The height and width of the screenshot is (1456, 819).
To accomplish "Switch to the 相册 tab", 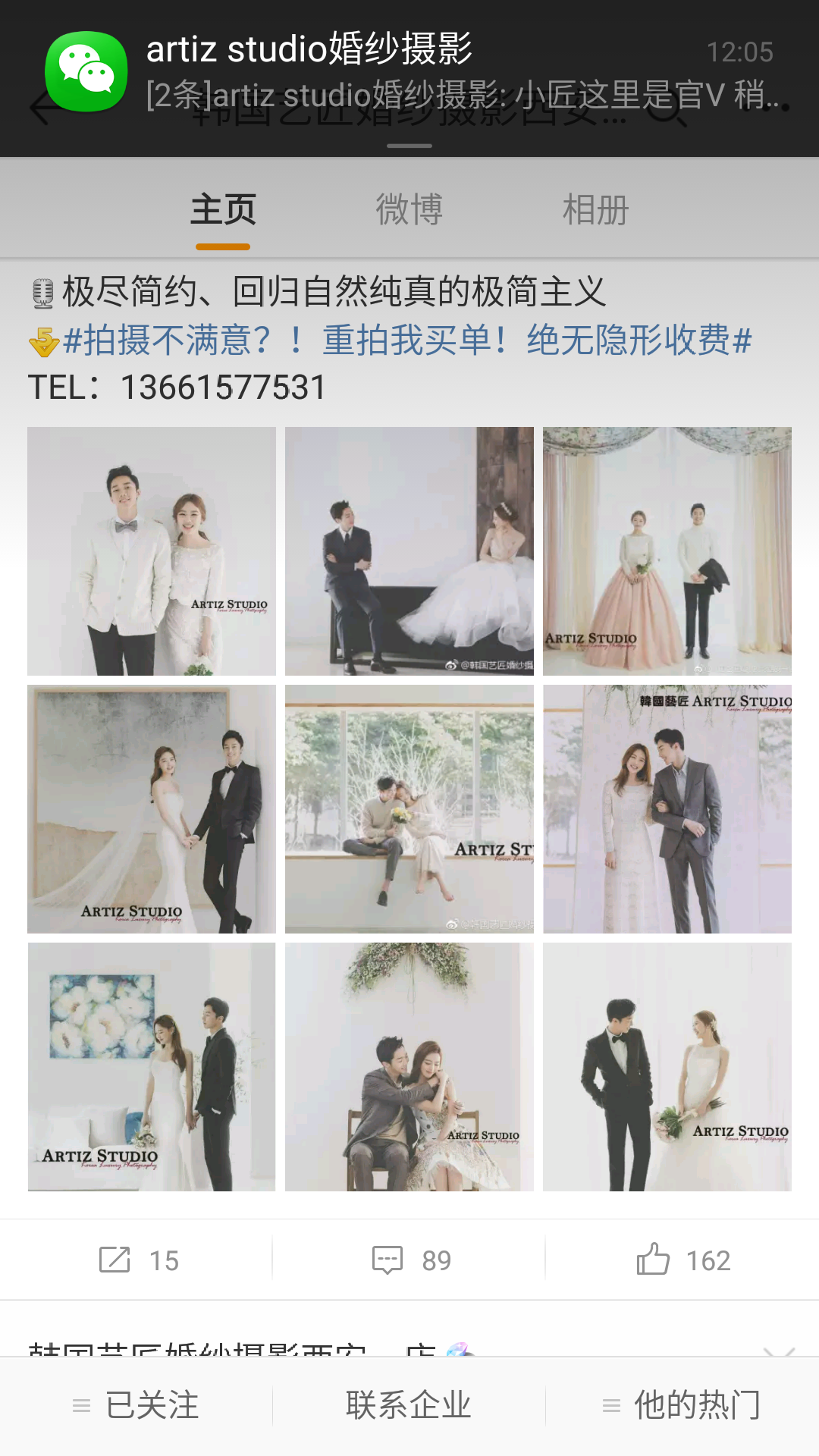I will [596, 210].
